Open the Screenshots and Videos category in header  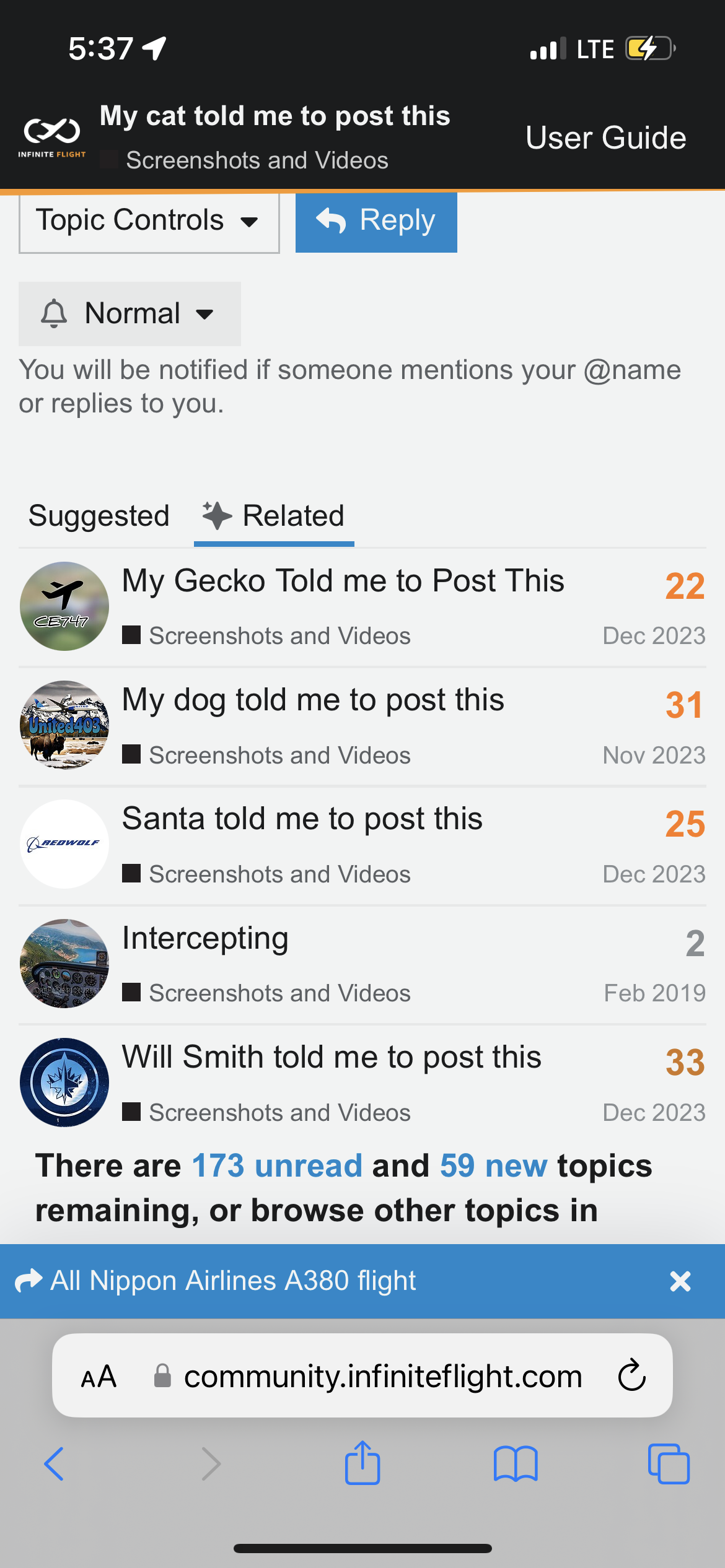click(x=257, y=160)
